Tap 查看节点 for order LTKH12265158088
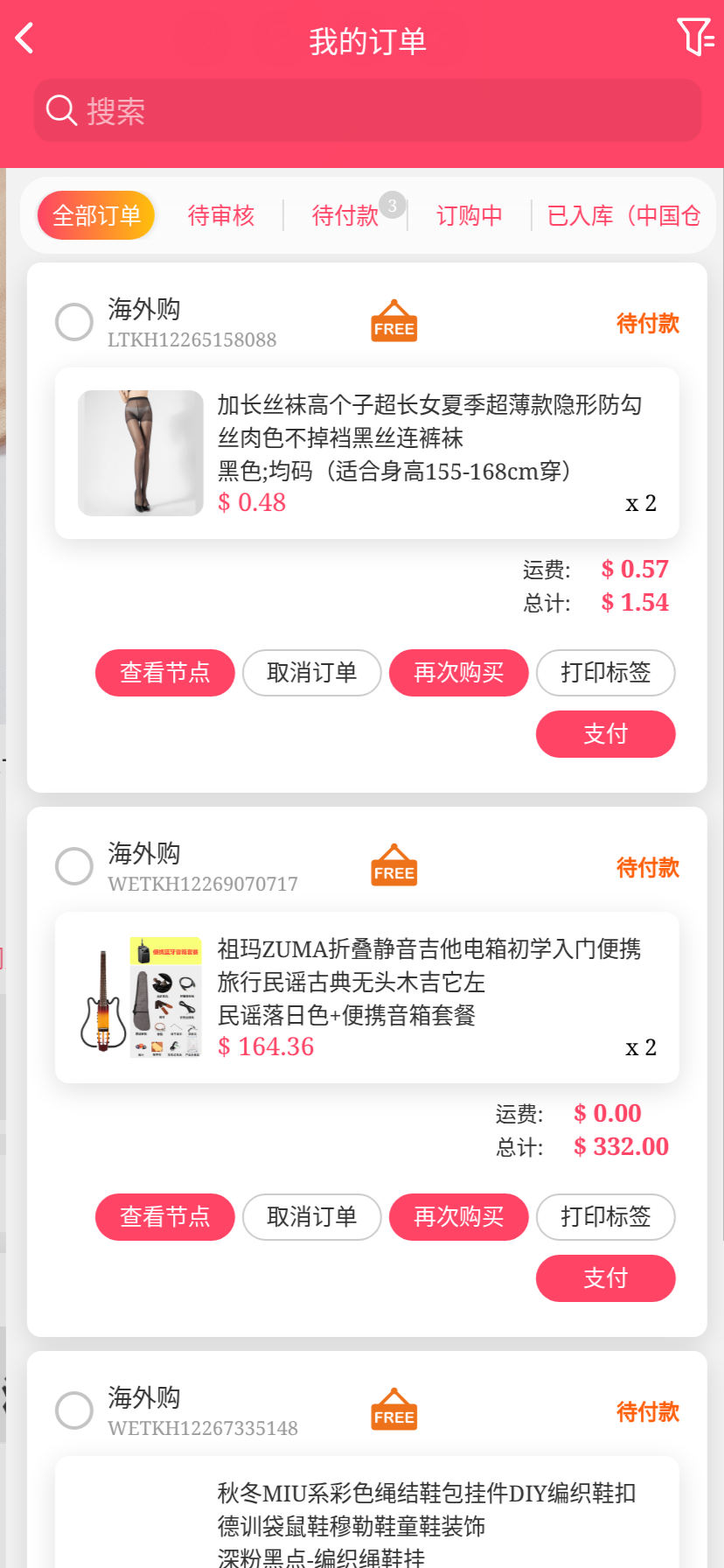Image resolution: width=724 pixels, height=1568 pixels. click(x=165, y=673)
